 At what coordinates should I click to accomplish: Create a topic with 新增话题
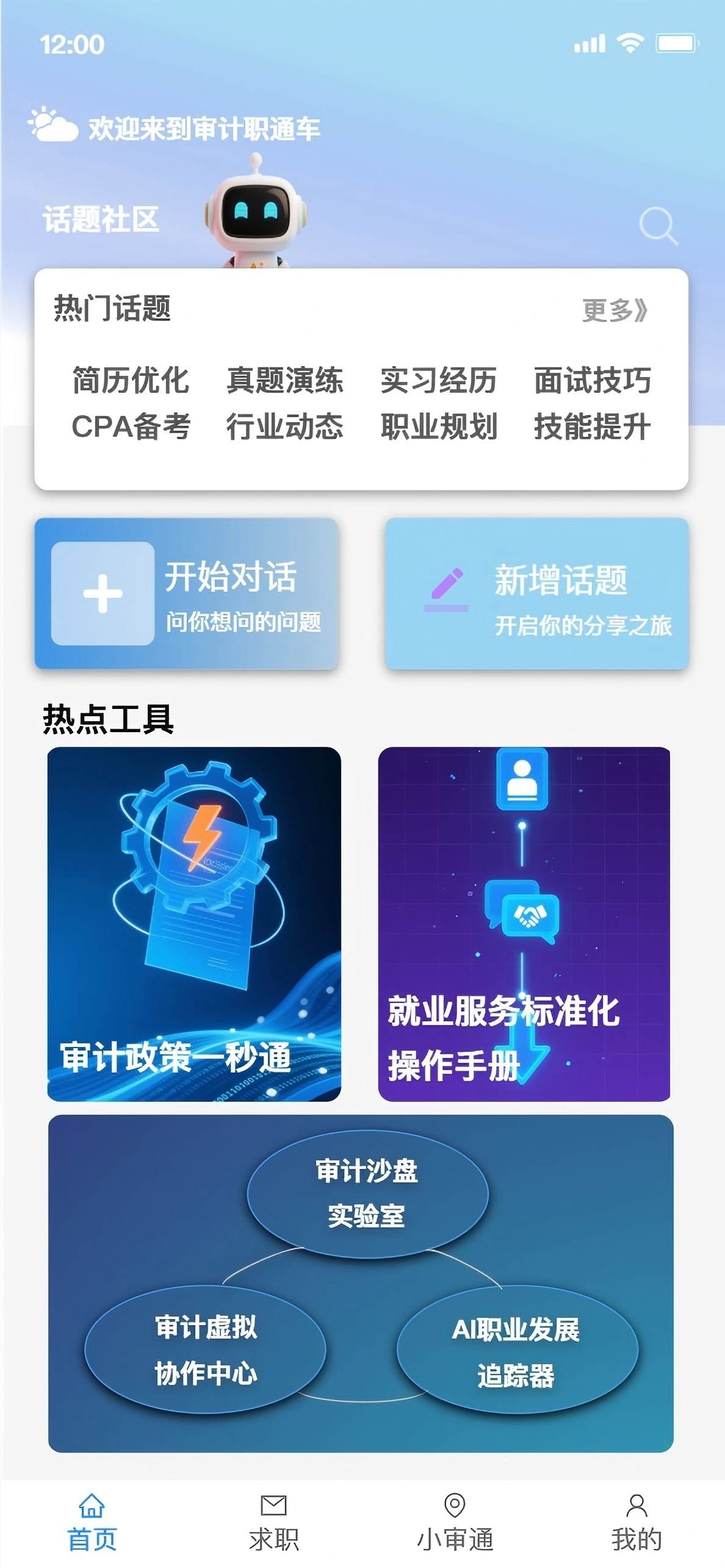pos(536,593)
